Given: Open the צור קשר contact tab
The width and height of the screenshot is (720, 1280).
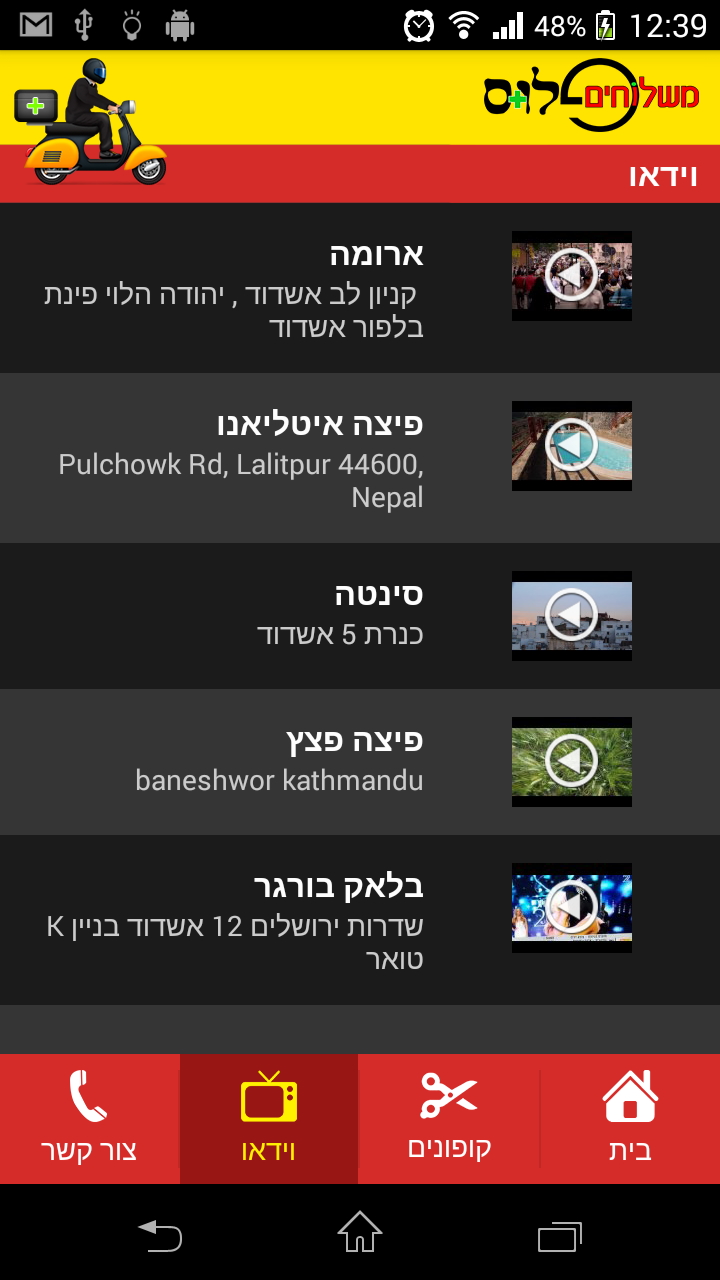Looking at the screenshot, I should click(89, 1118).
